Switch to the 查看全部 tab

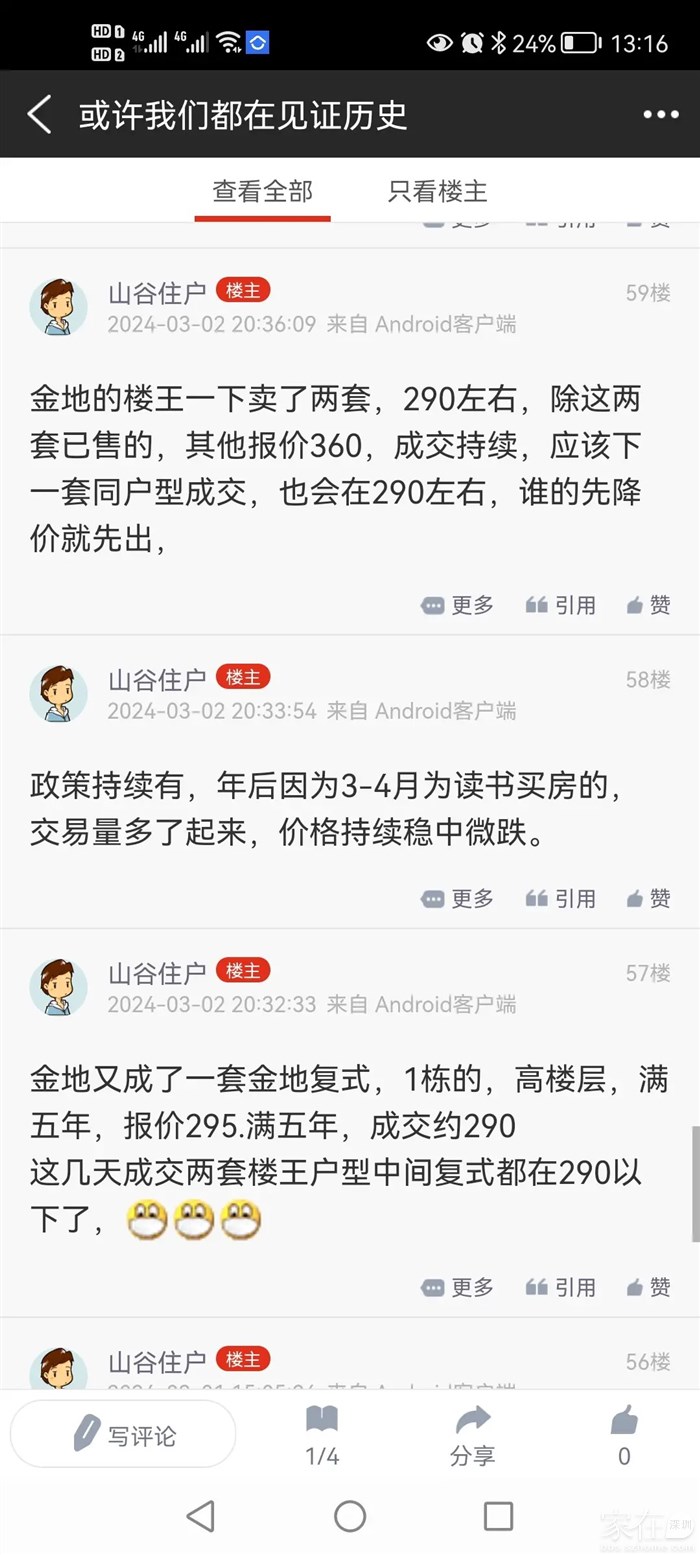[262, 191]
